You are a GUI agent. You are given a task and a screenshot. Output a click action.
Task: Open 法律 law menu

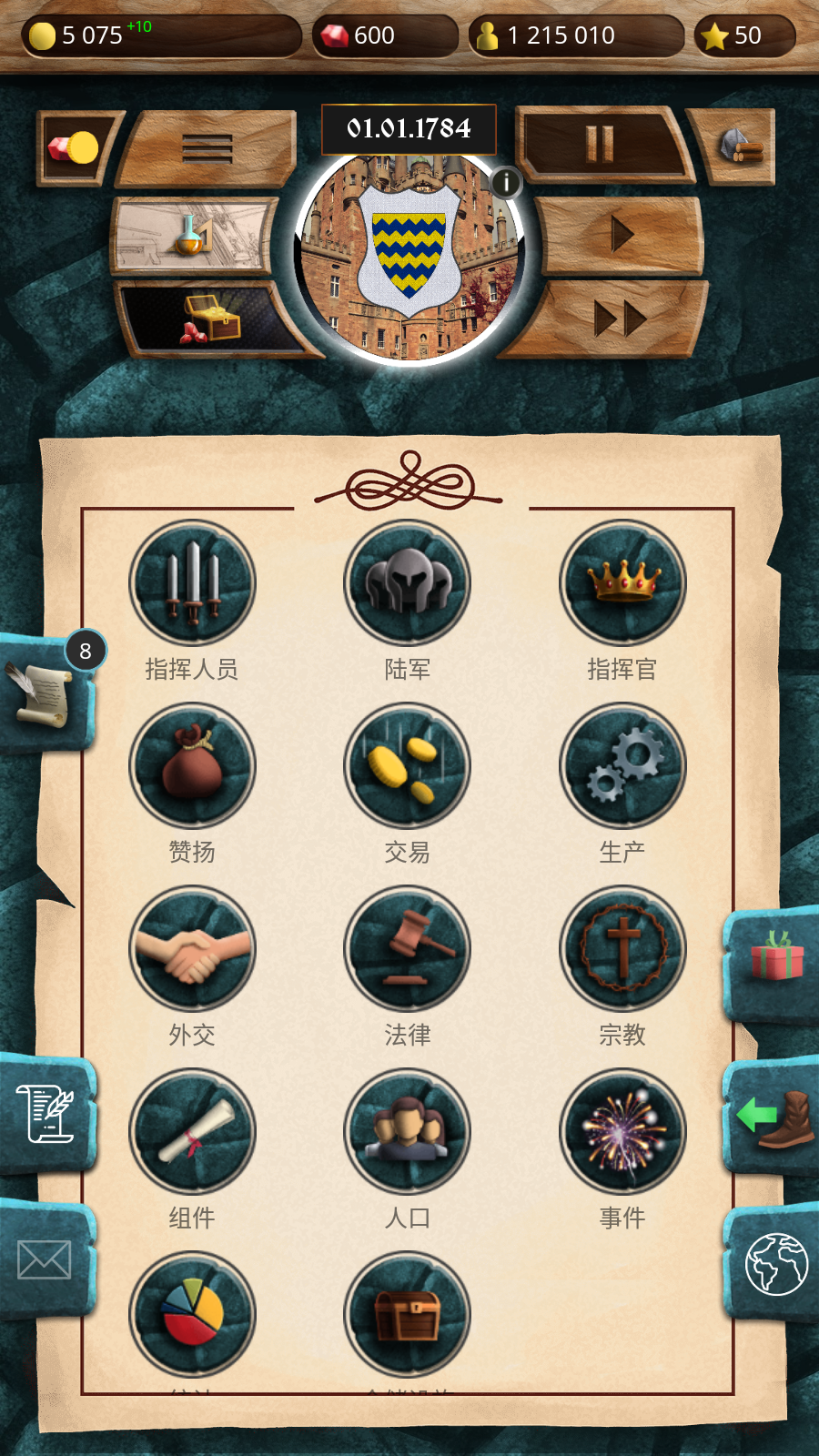tap(408, 949)
